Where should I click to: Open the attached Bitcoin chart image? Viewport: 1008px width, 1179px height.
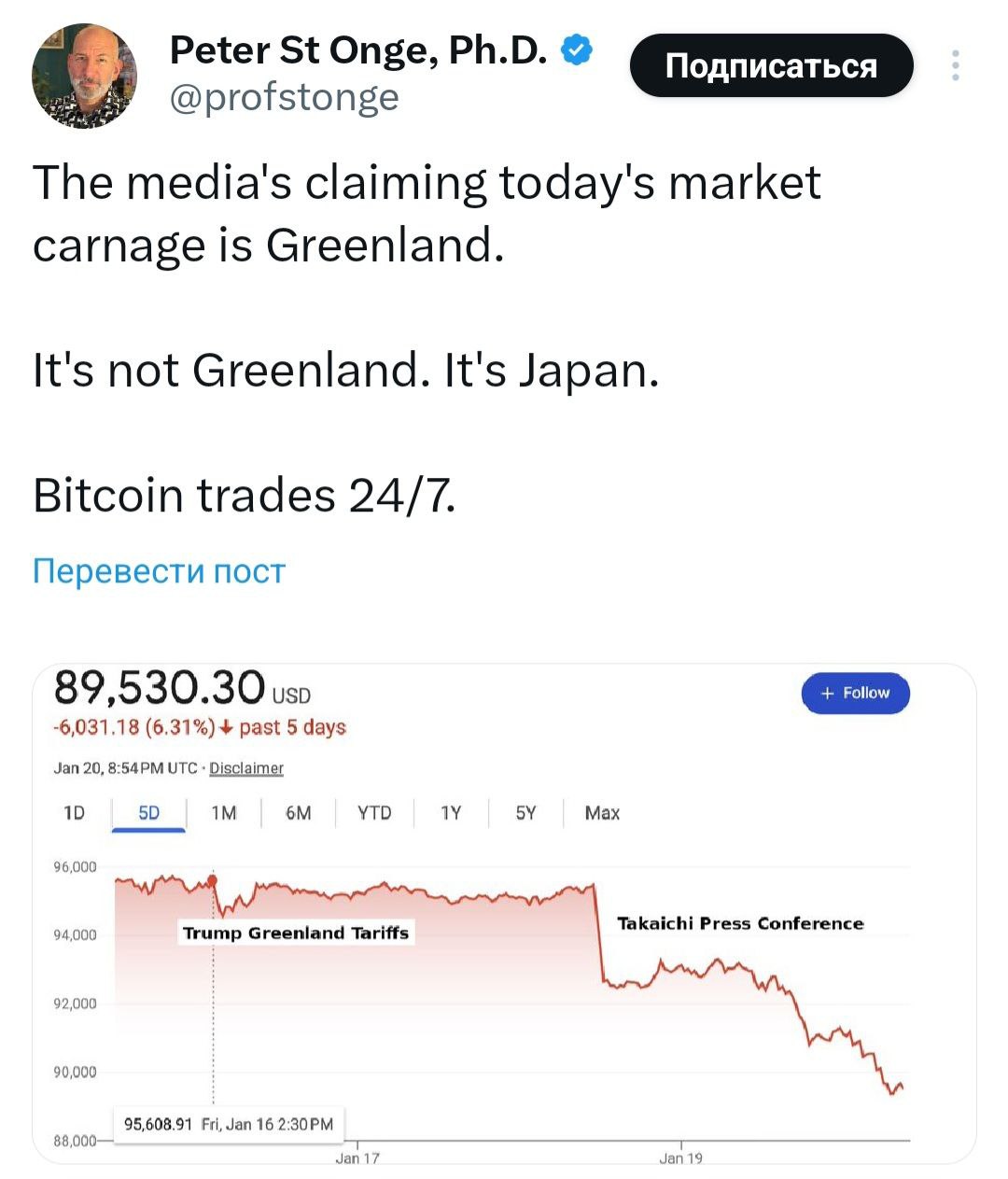(x=504, y=915)
